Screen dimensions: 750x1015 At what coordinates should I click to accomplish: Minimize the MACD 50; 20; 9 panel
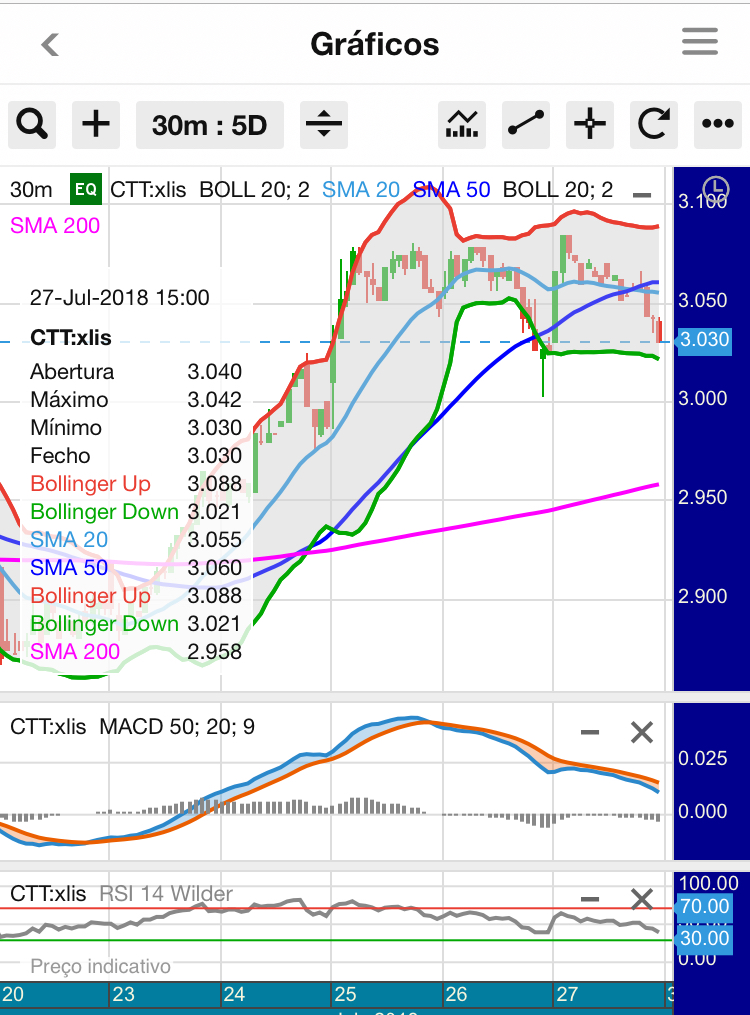click(x=590, y=733)
